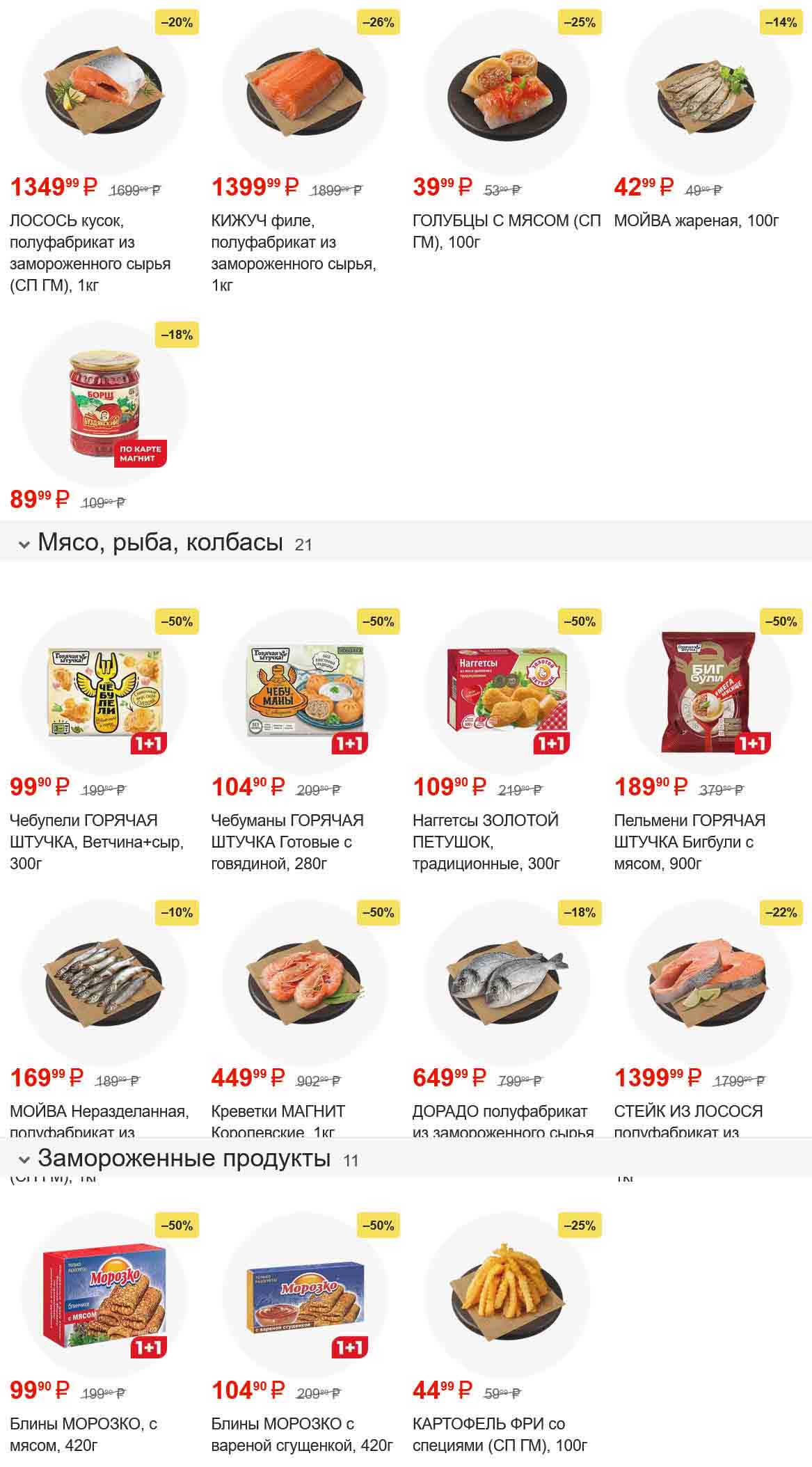Viewport: 812px width, 1467px height.
Task: Collapse the Замороженные продукты section
Action: click(x=24, y=1159)
